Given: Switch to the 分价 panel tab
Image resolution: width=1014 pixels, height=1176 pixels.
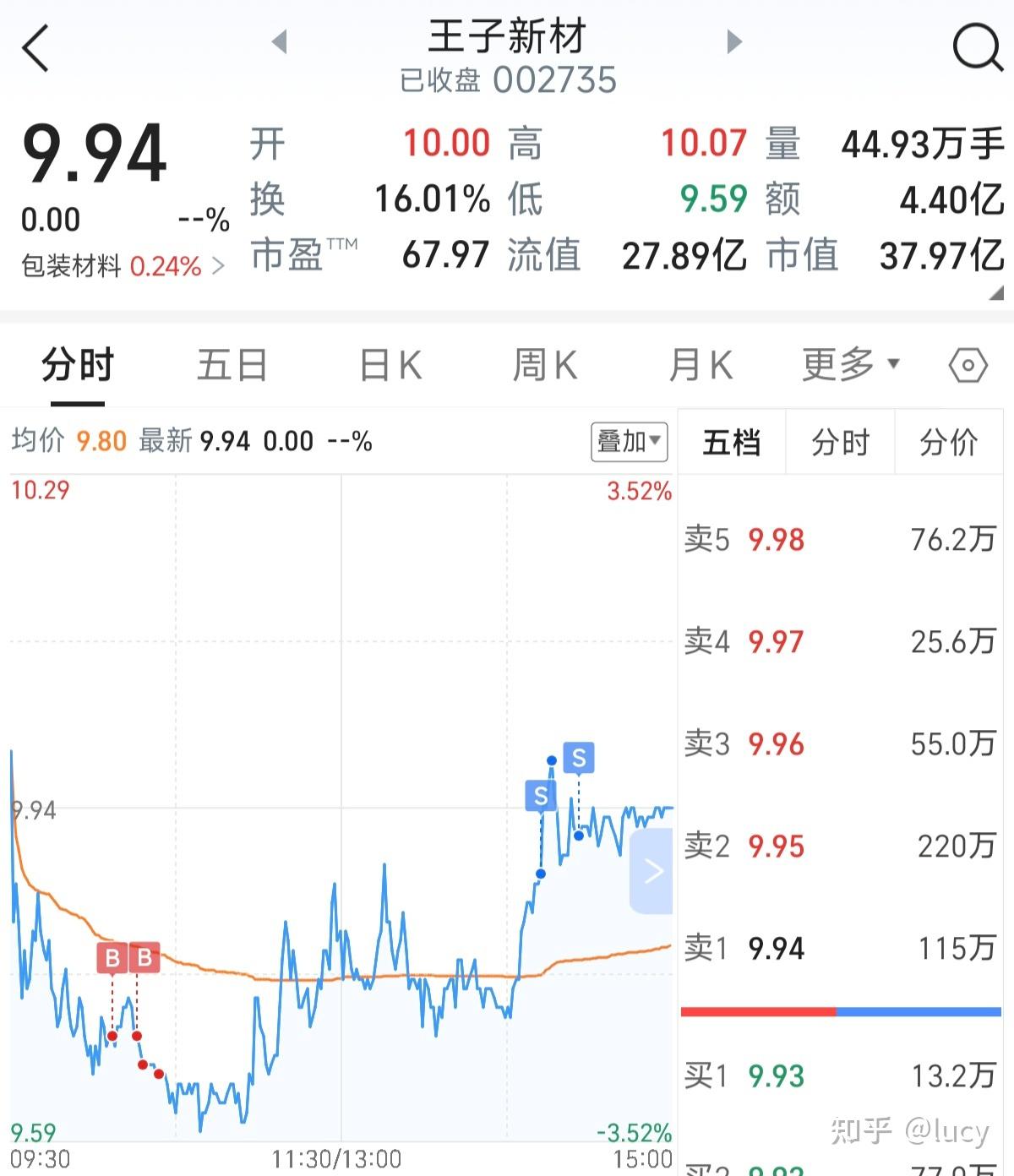Looking at the screenshot, I should 948,442.
